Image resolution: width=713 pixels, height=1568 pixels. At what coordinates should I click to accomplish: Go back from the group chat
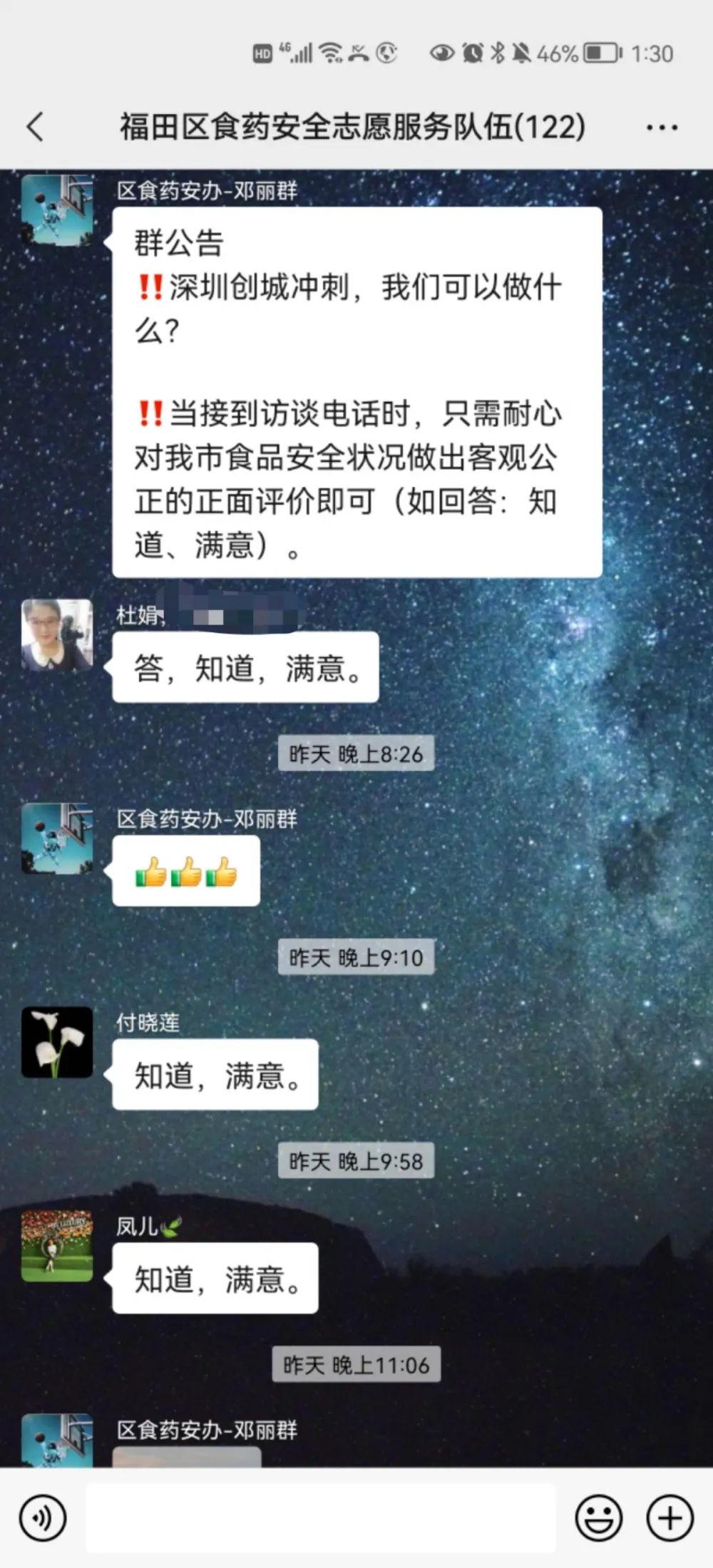coord(36,128)
